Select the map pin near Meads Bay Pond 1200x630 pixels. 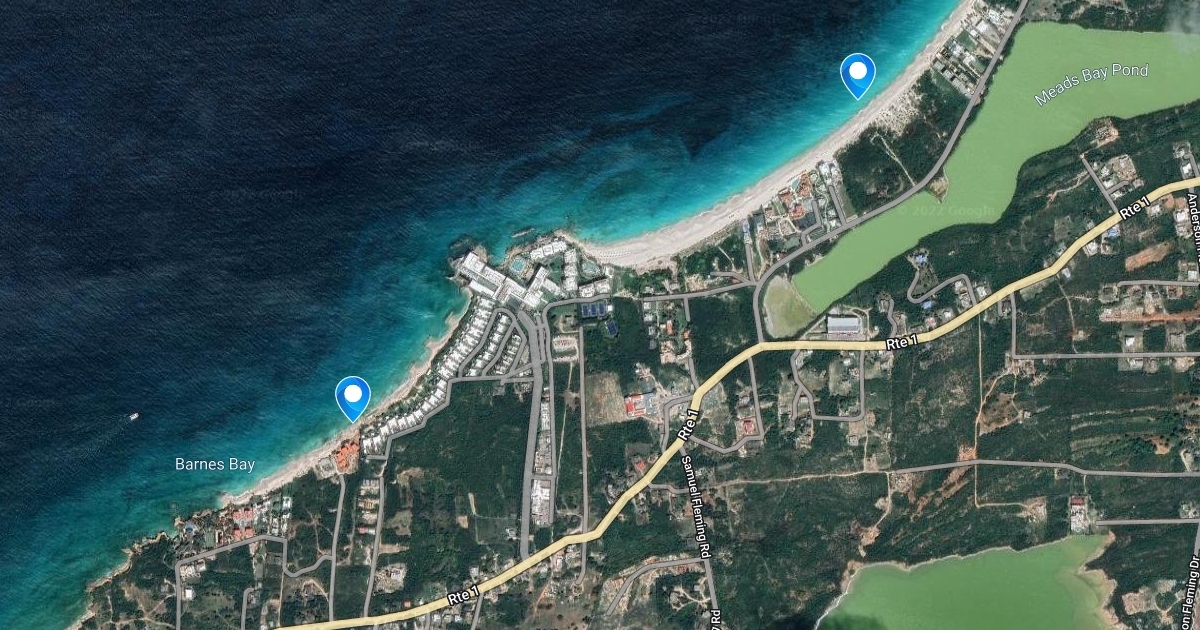(857, 73)
